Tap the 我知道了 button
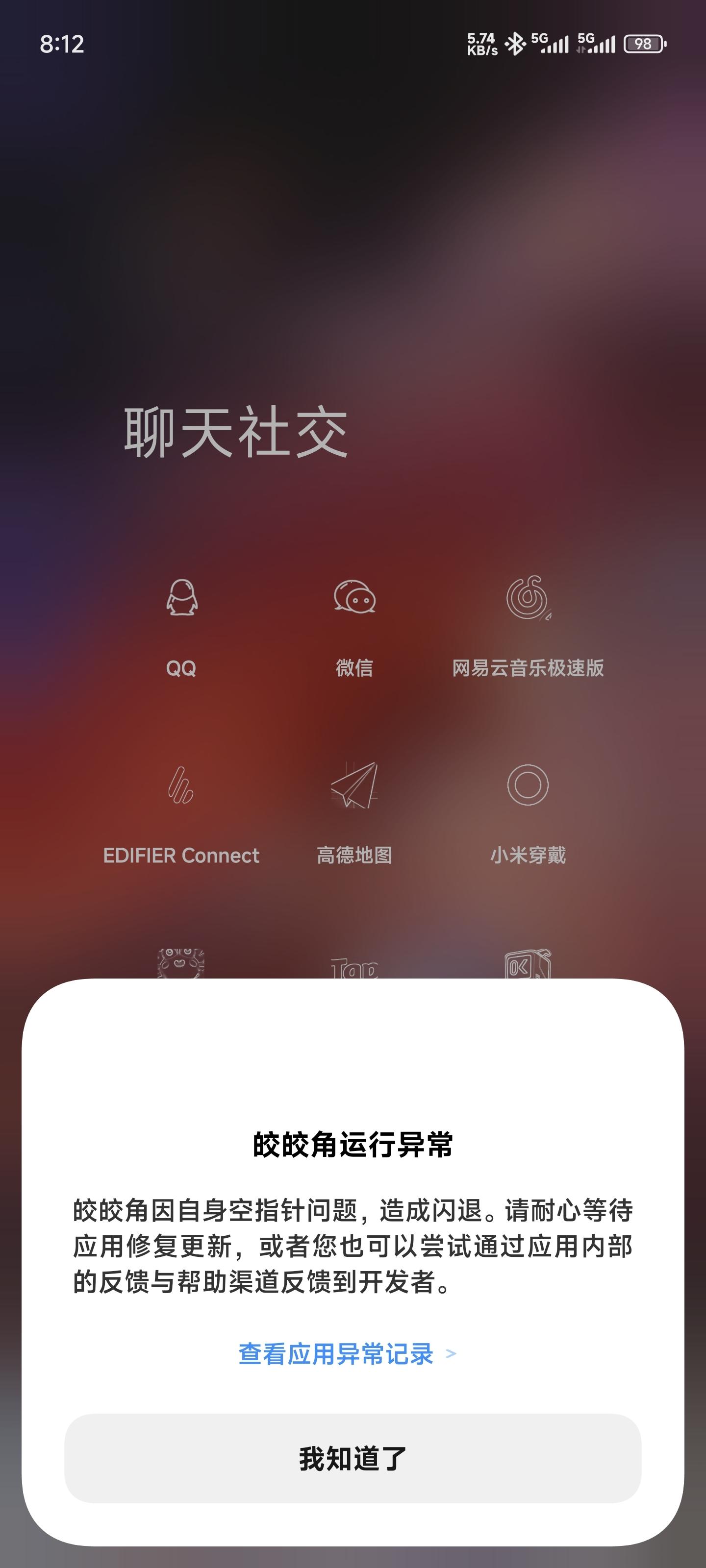This screenshot has height=1568, width=706. click(353, 1458)
